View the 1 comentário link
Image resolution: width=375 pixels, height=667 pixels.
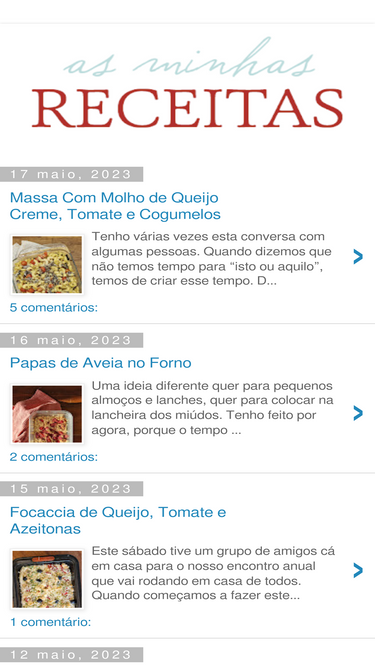click(x=50, y=622)
